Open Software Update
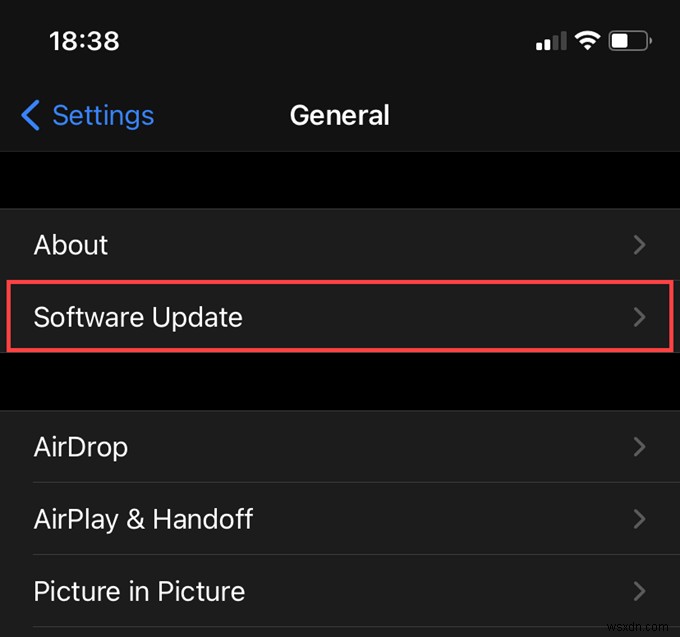 click(x=340, y=318)
